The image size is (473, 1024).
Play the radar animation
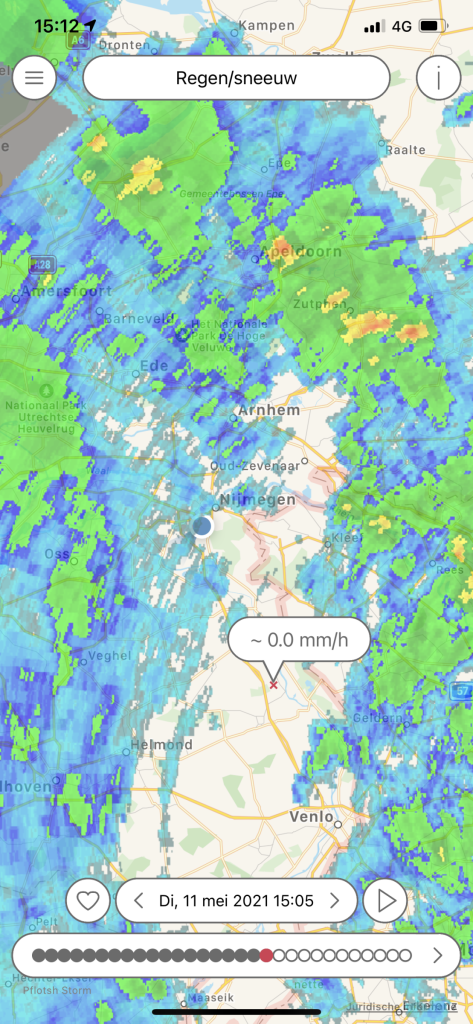385,901
